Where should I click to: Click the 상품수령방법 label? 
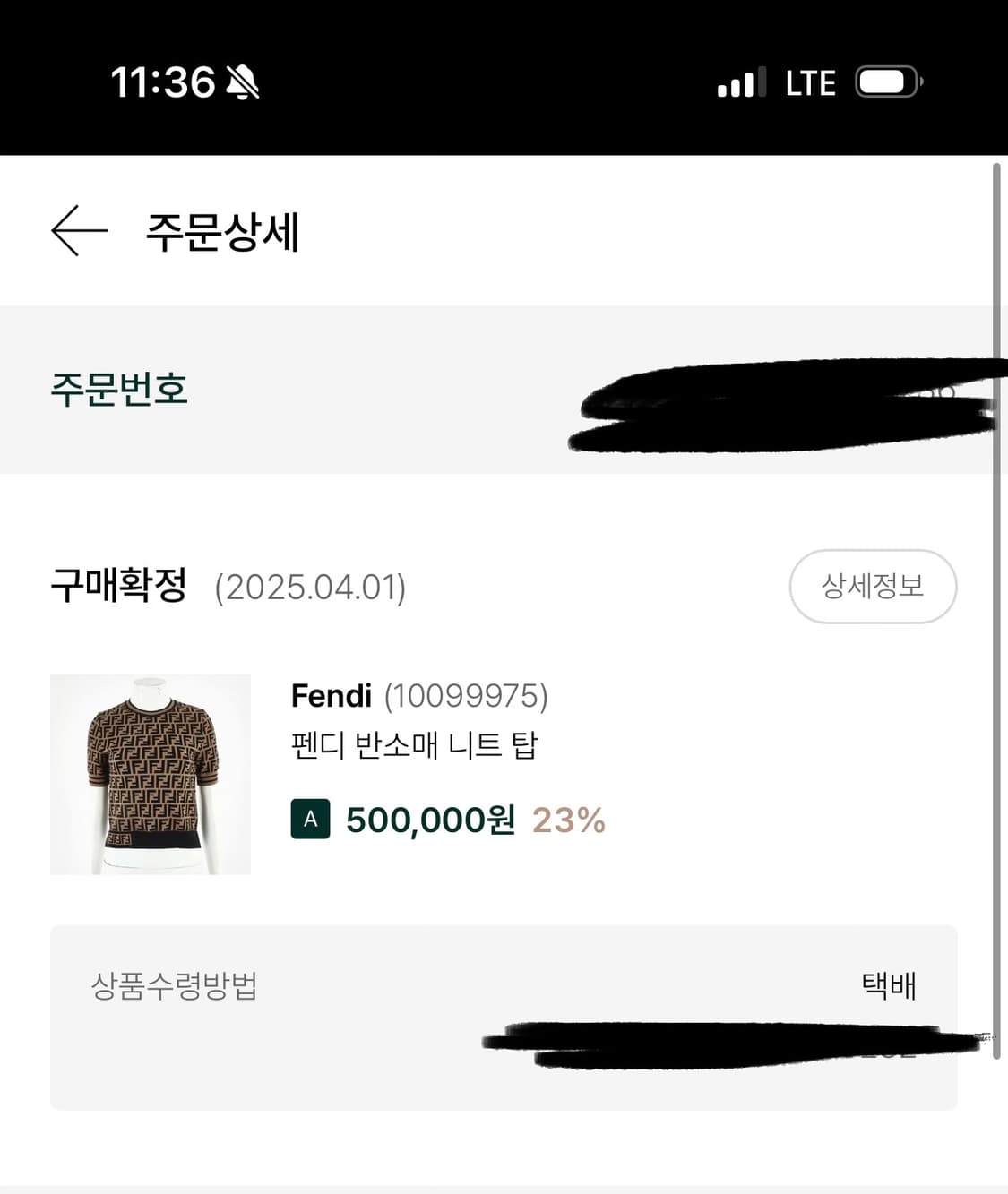click(x=174, y=986)
